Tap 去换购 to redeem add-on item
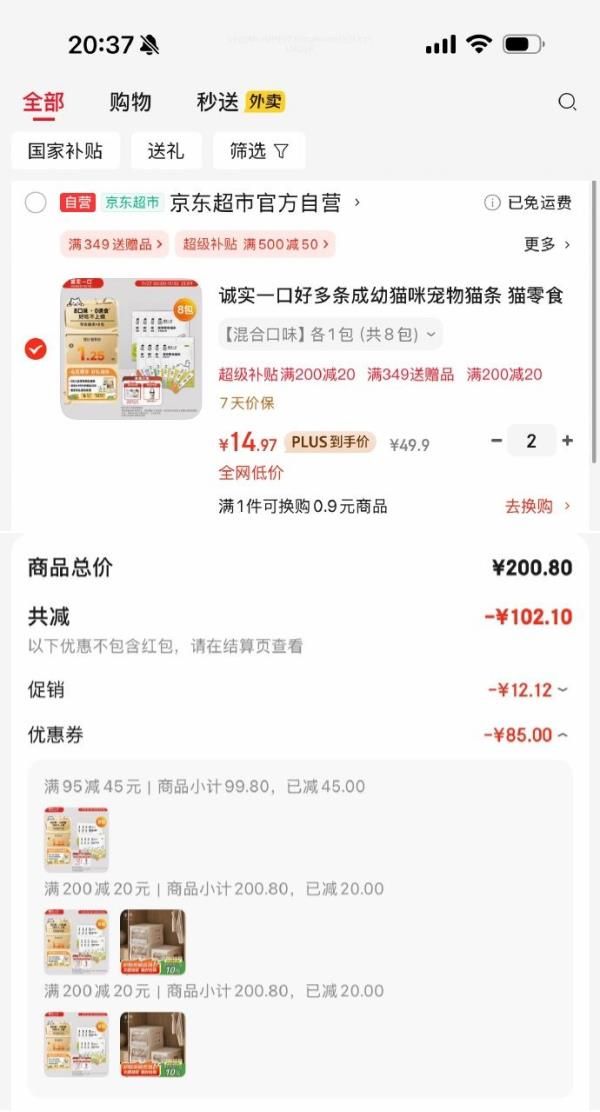The image size is (600, 1112). [x=537, y=506]
